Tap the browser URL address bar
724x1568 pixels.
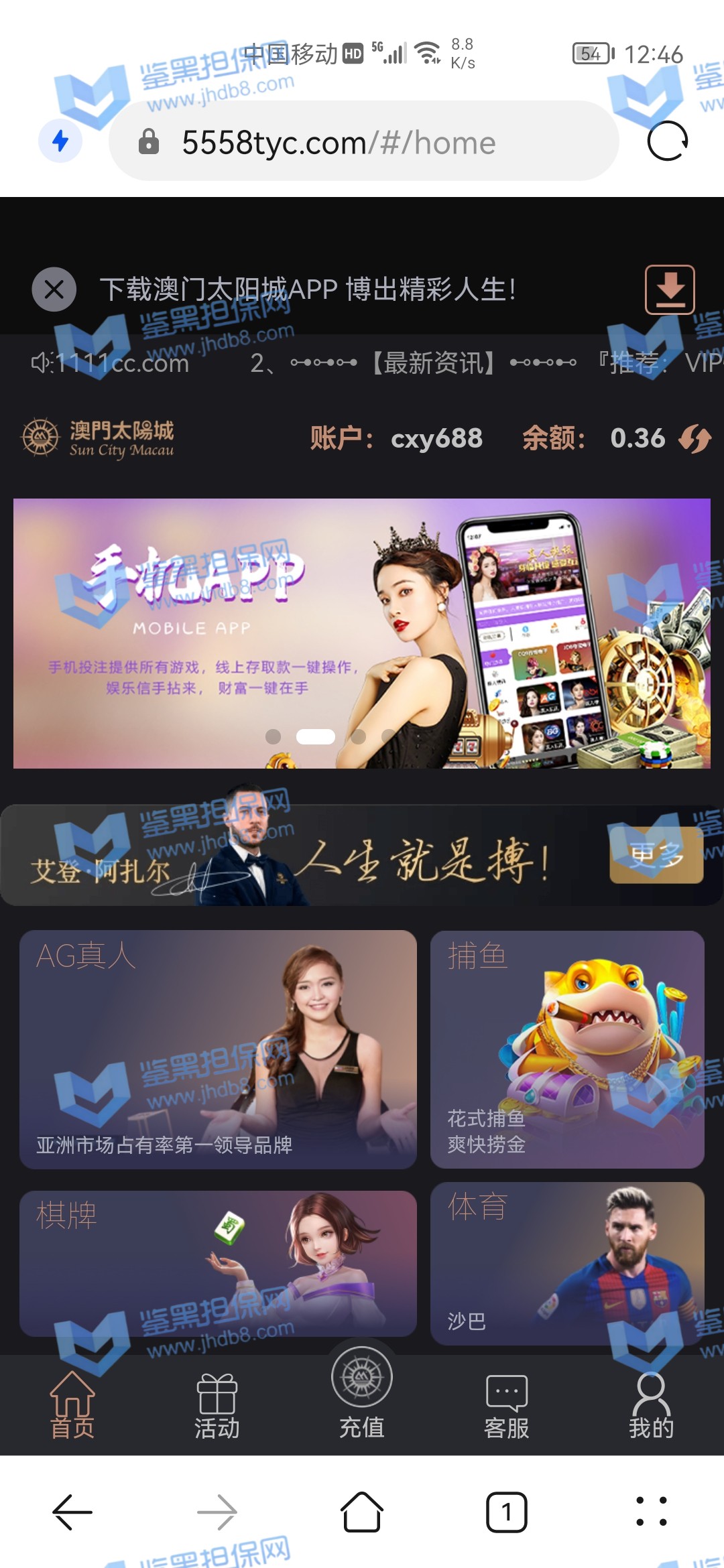pyautogui.click(x=362, y=142)
